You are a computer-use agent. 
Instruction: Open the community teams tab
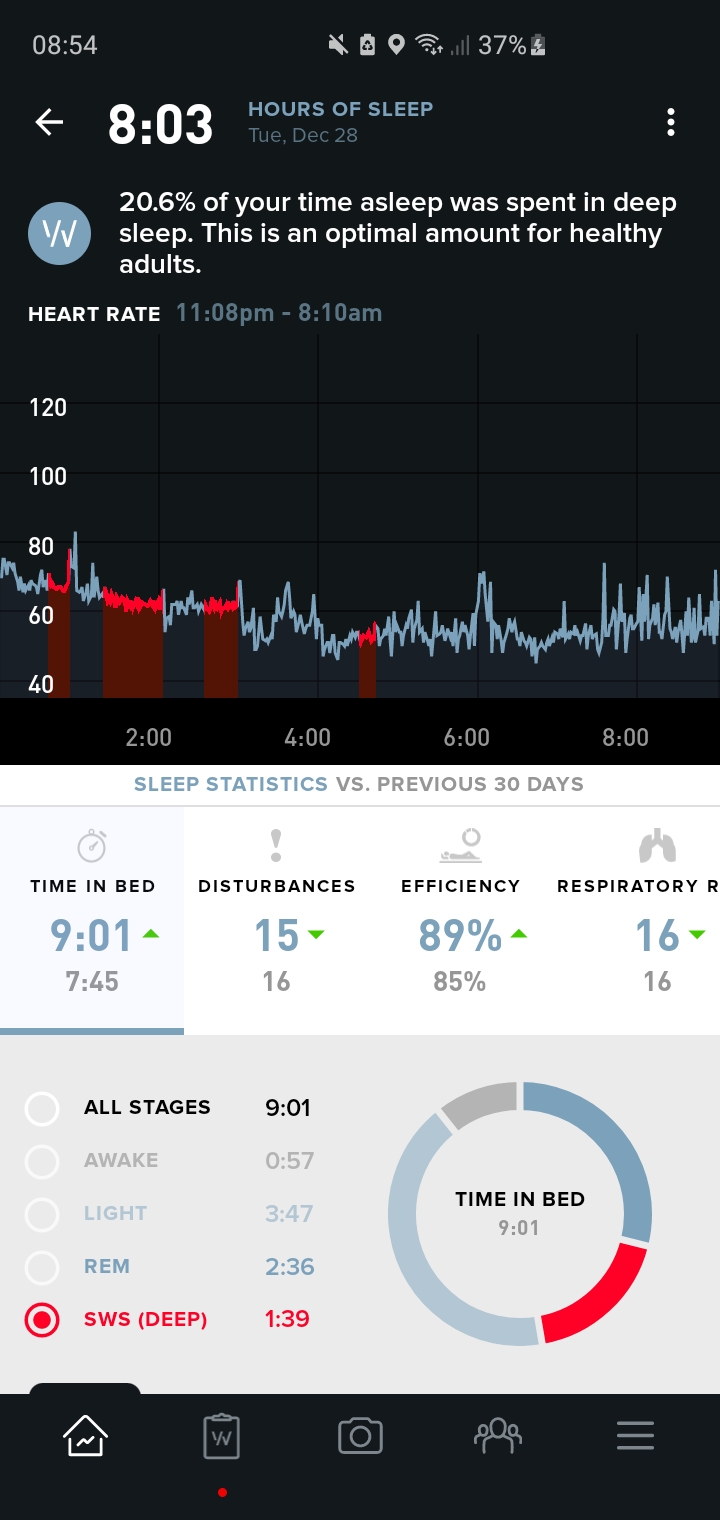point(498,1436)
